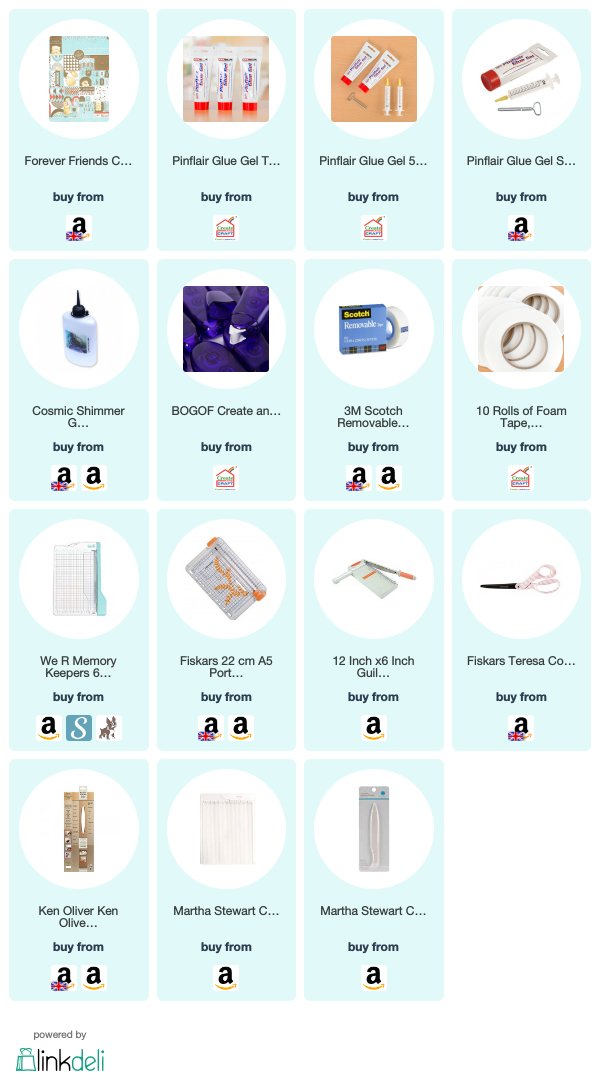This screenshot has width=600, height=1081.
Task: Open Create and Craft link under Pinflair Glue Gel T…
Action: (226, 228)
